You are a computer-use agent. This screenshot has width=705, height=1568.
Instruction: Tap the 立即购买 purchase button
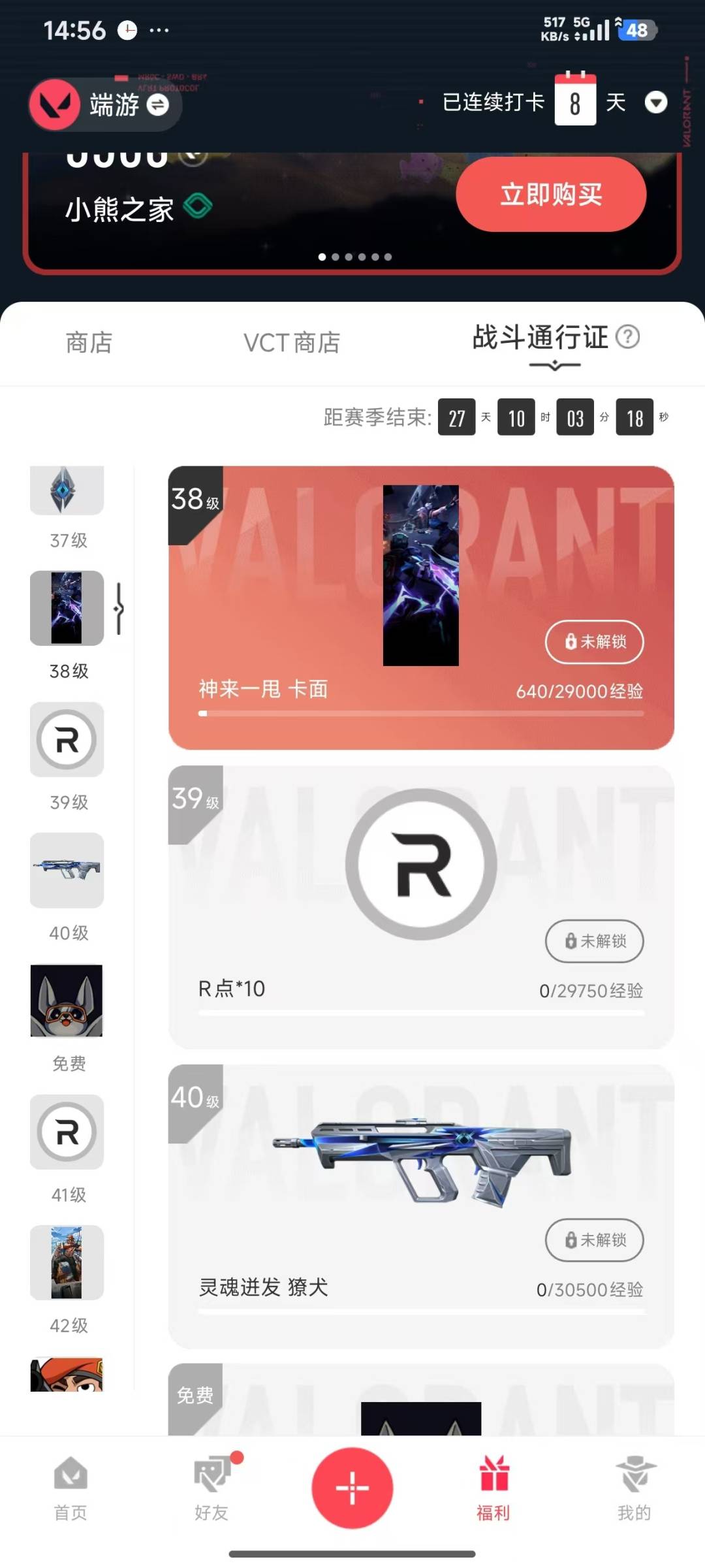552,194
